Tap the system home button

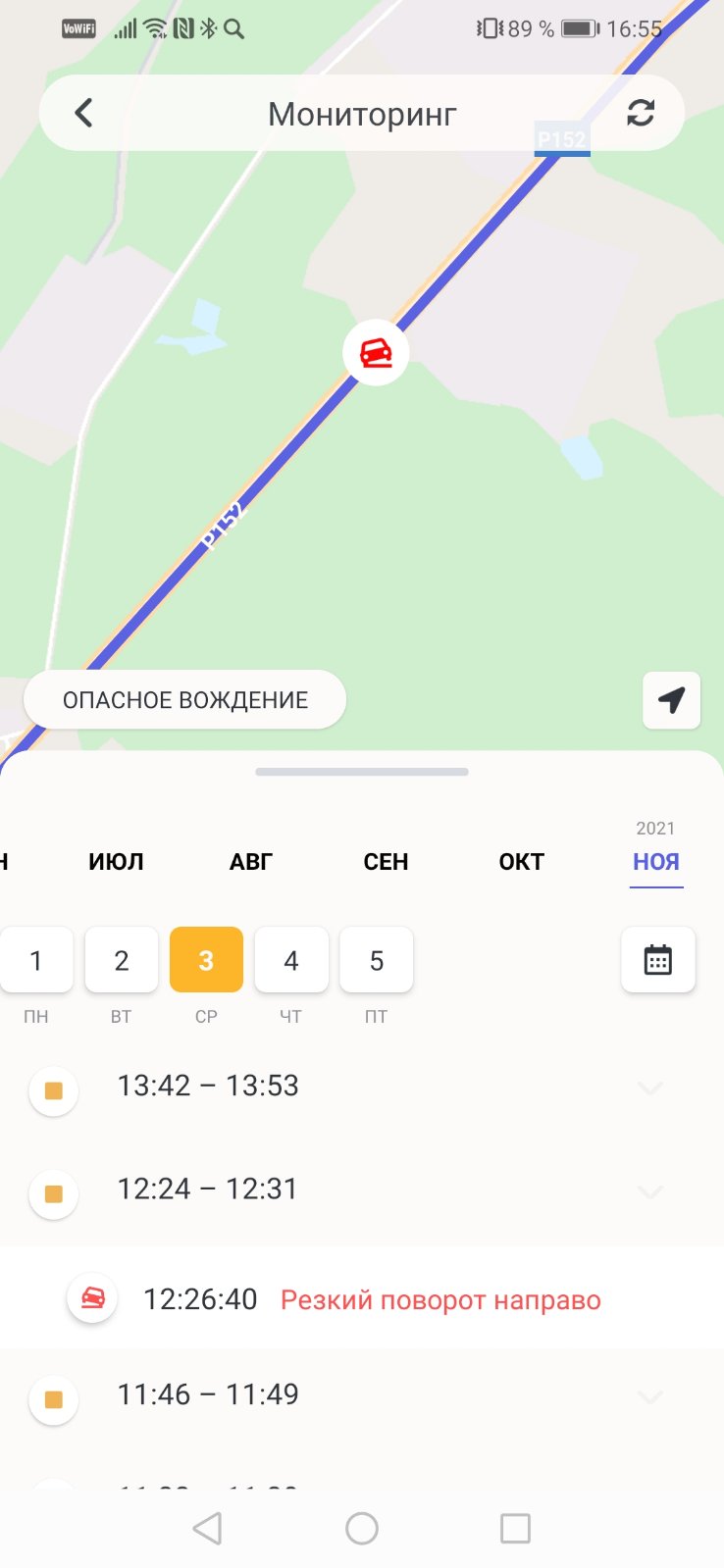(x=362, y=1528)
